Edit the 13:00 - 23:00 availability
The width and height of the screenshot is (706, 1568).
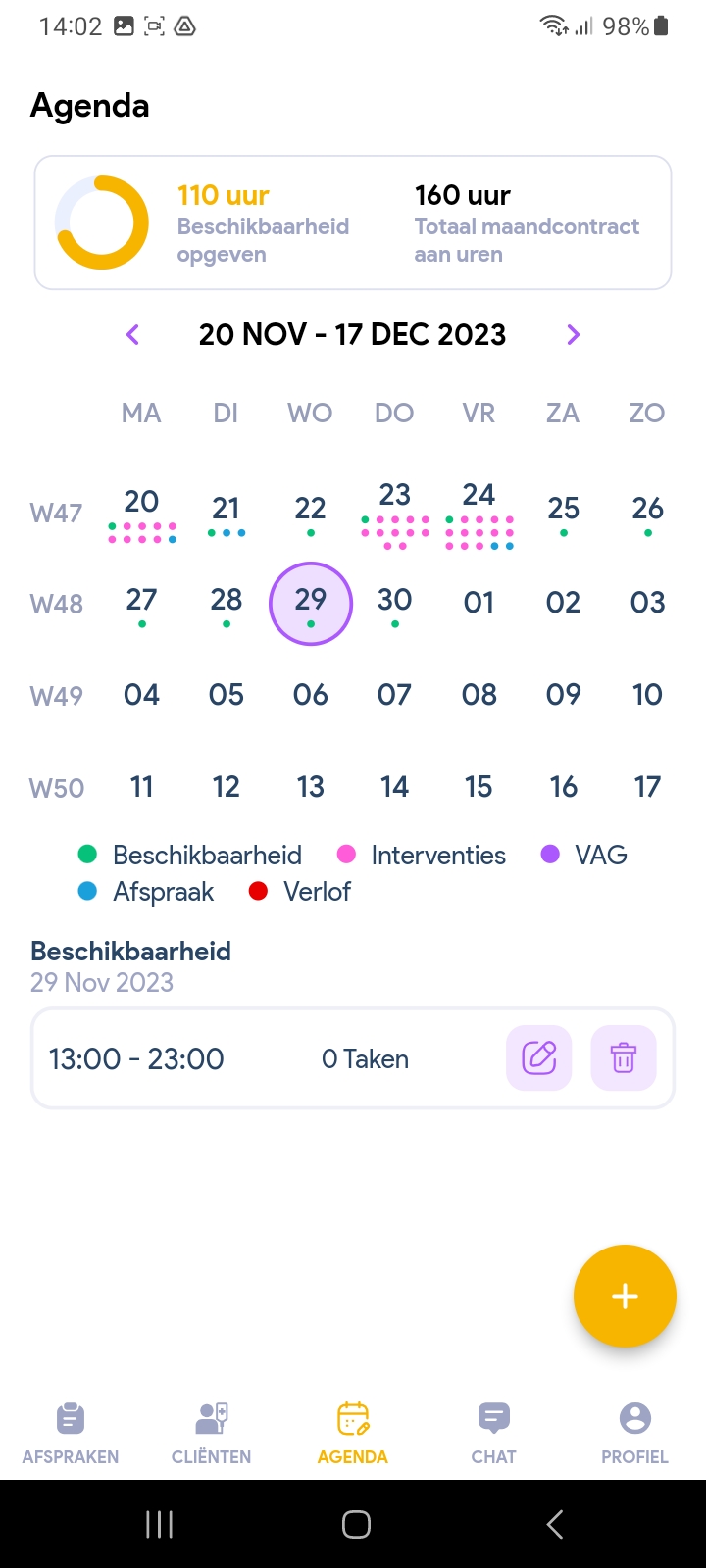(x=538, y=1057)
